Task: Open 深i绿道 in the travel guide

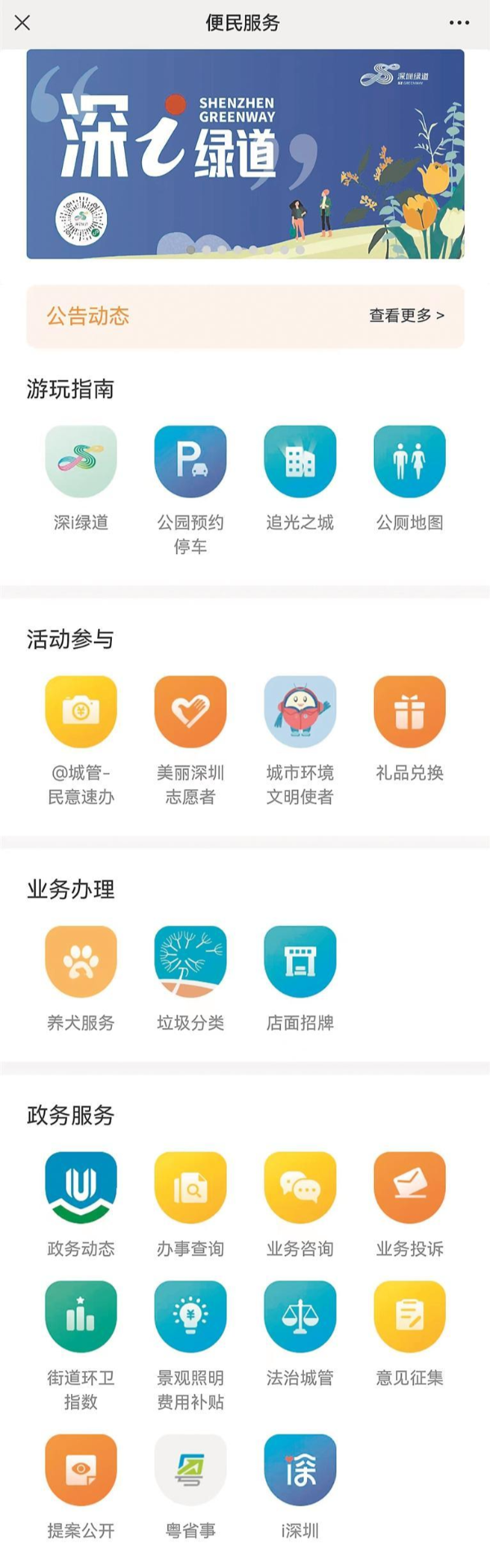Action: pos(81,462)
